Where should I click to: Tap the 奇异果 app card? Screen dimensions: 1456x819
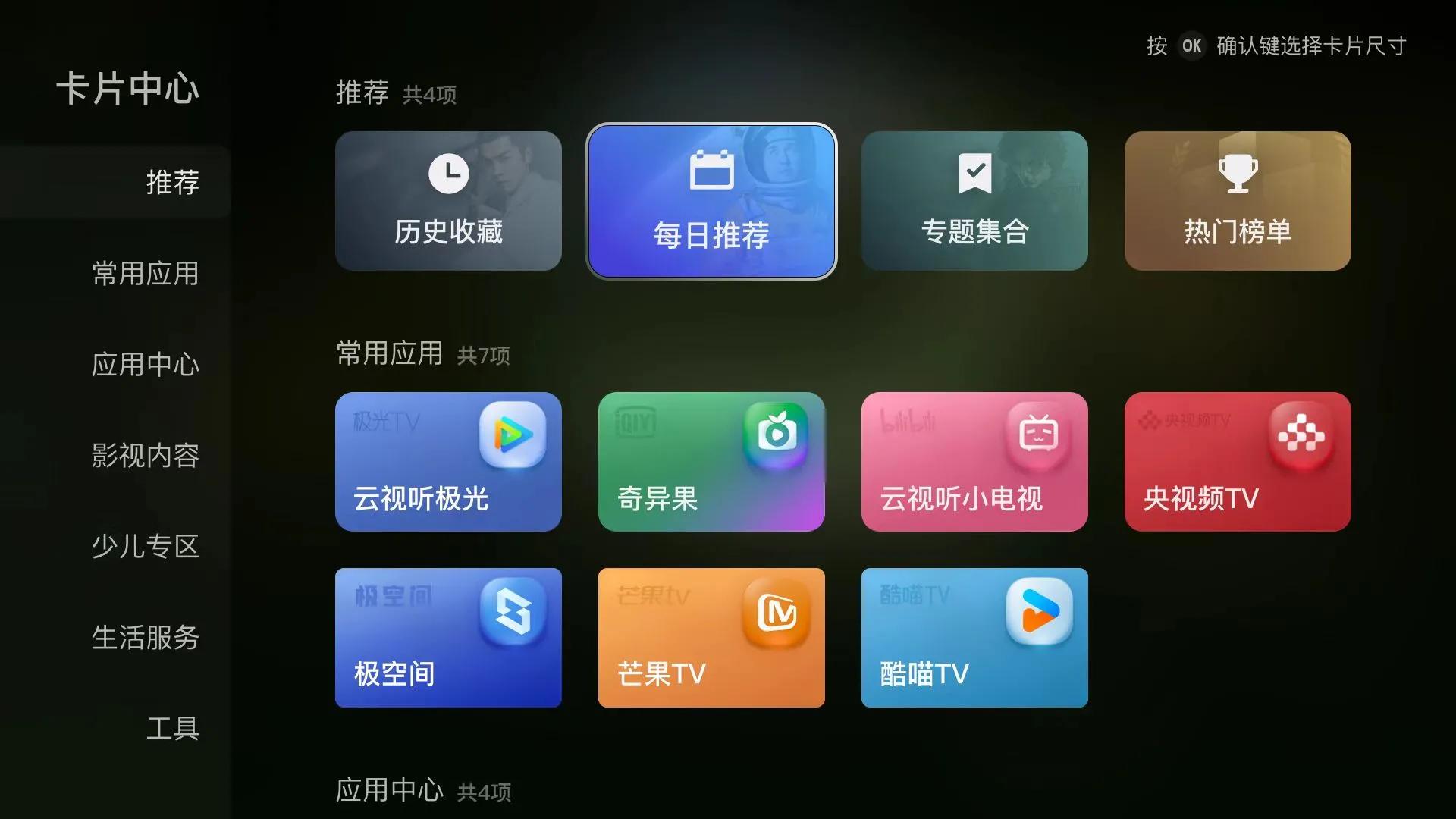(711, 462)
